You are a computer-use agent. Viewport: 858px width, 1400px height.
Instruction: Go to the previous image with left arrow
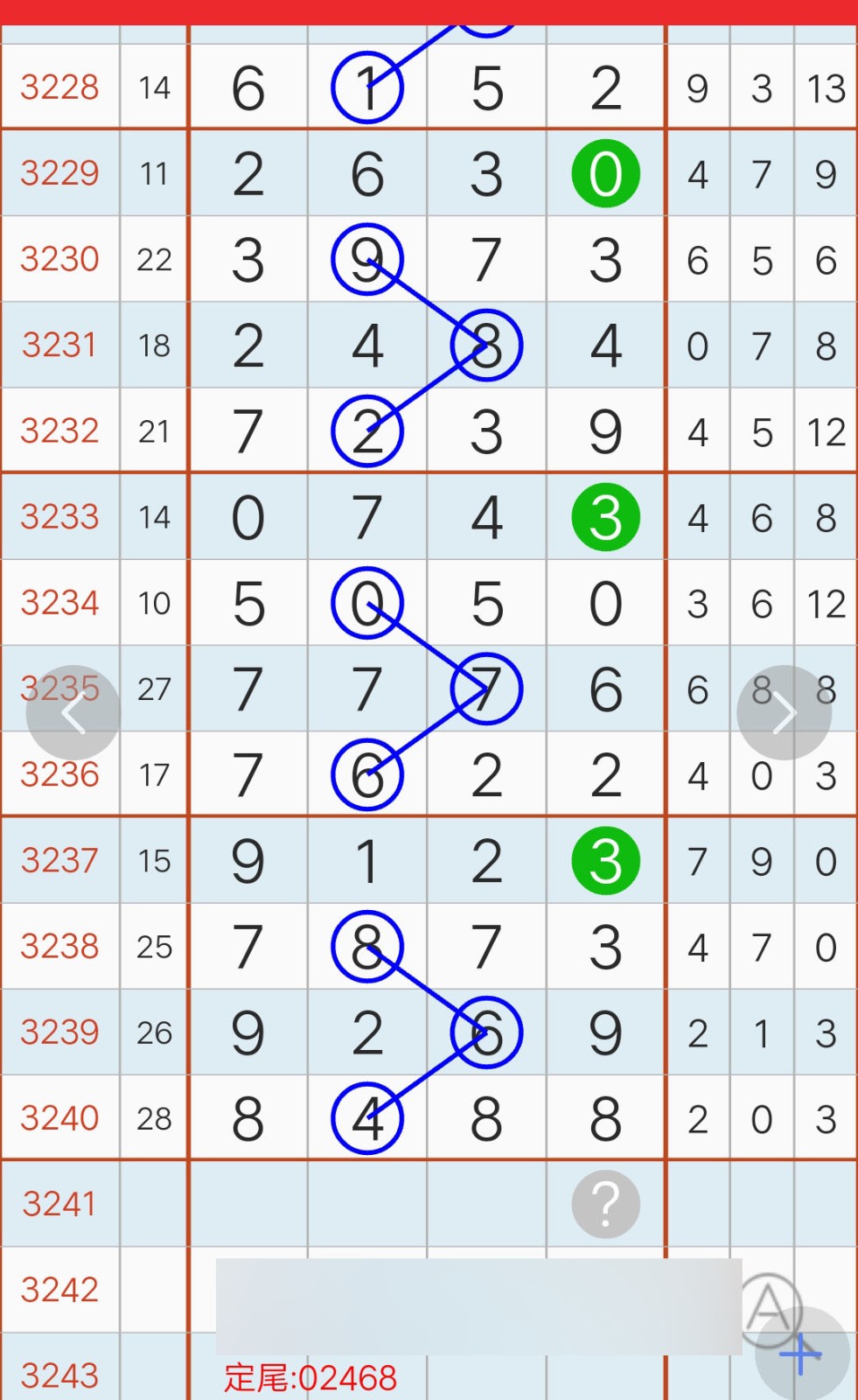[73, 712]
